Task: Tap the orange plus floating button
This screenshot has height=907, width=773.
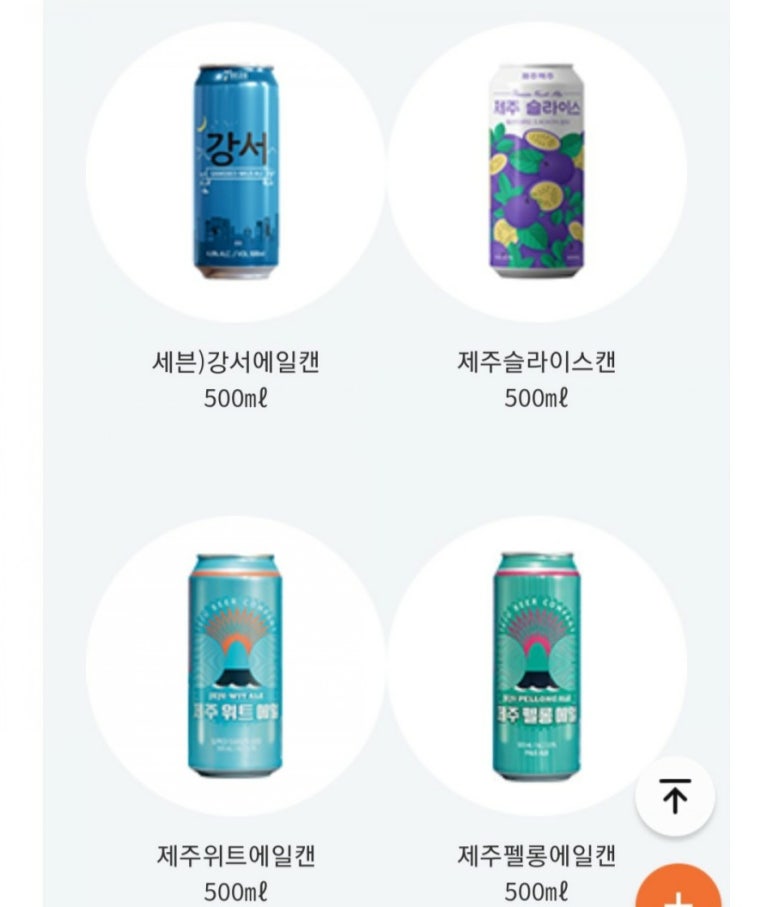Action: click(679, 892)
